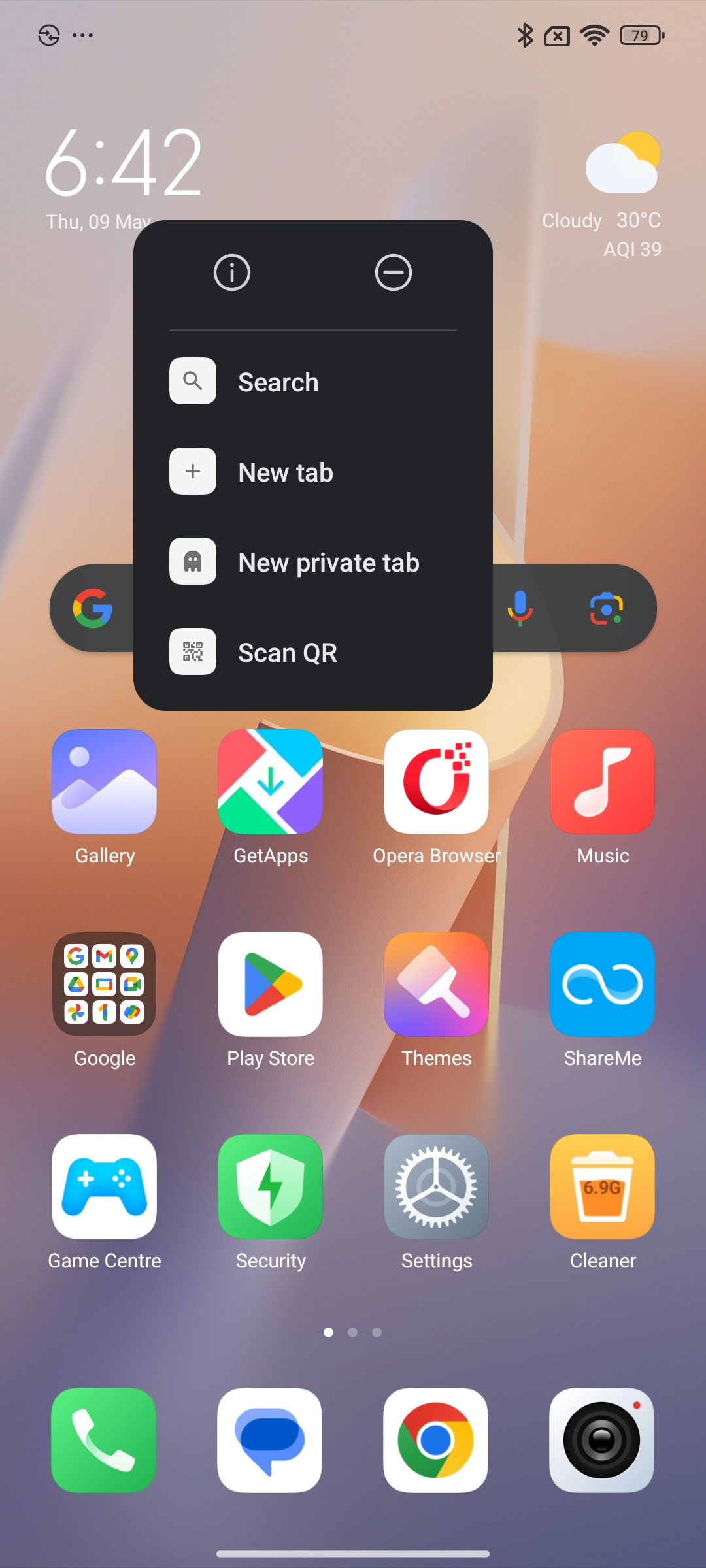Start Google voice search microphone
The height and width of the screenshot is (1568, 706).
click(520, 608)
